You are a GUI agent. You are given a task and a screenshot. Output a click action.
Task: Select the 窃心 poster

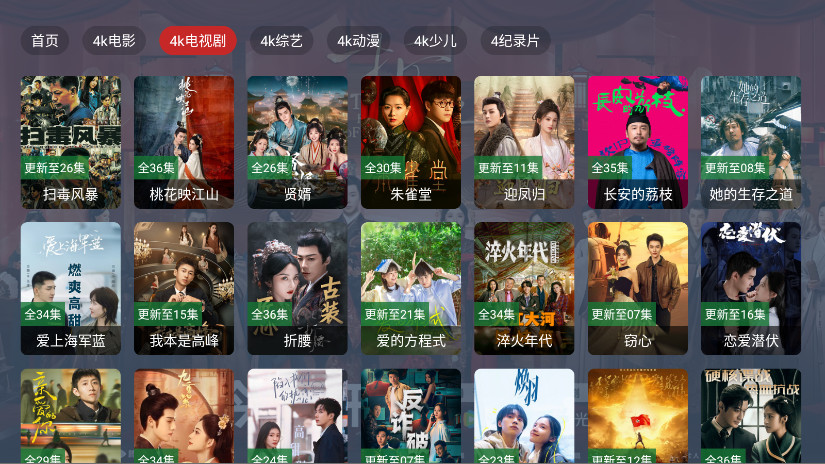point(638,287)
